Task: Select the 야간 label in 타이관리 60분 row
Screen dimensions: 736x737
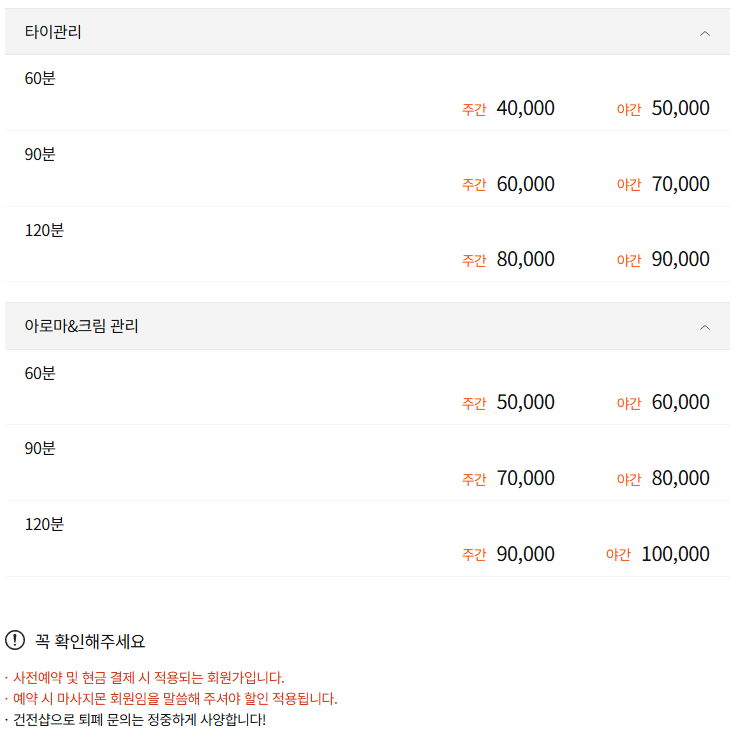Action: coord(629,108)
